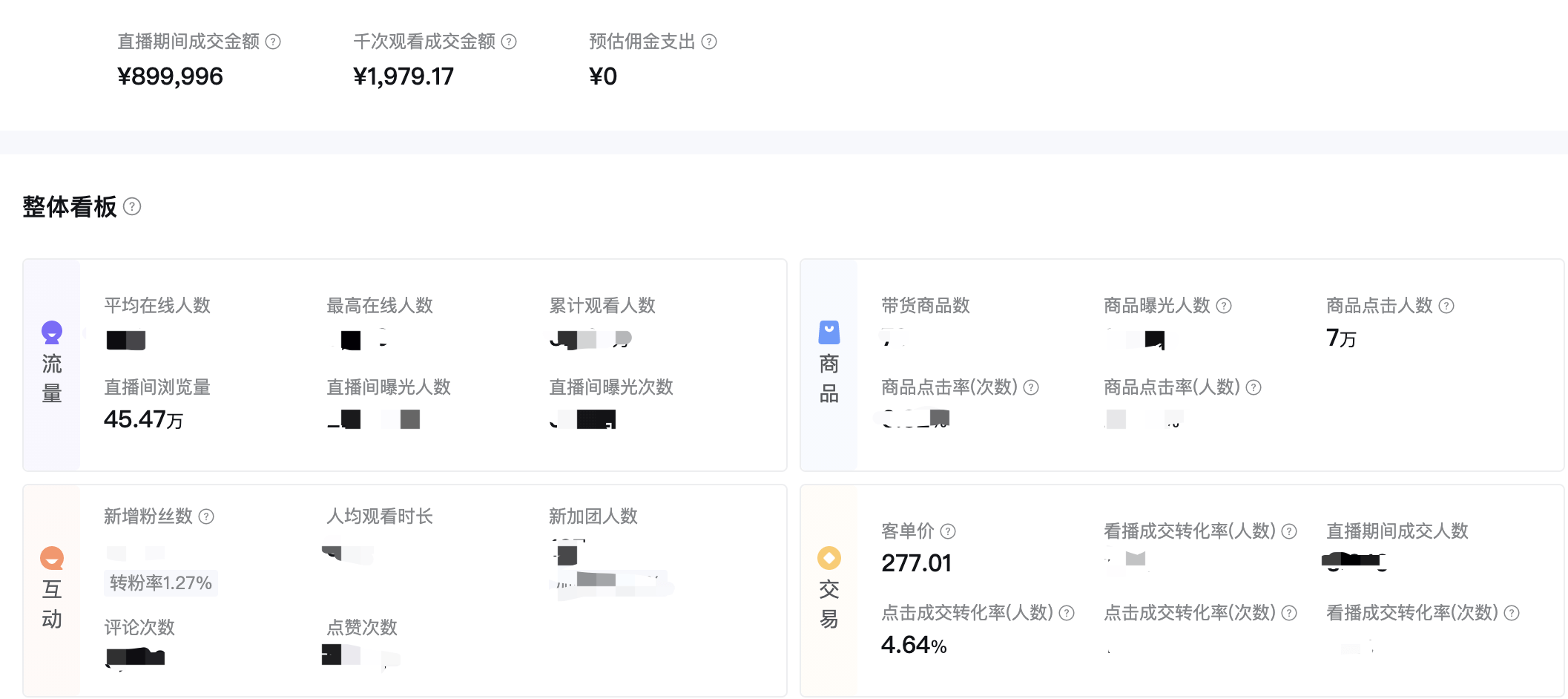Viewport: 1568px width, 699px height.
Task: Tap question mark beside 点击成交转化率(次数)
Action: 1289,613
